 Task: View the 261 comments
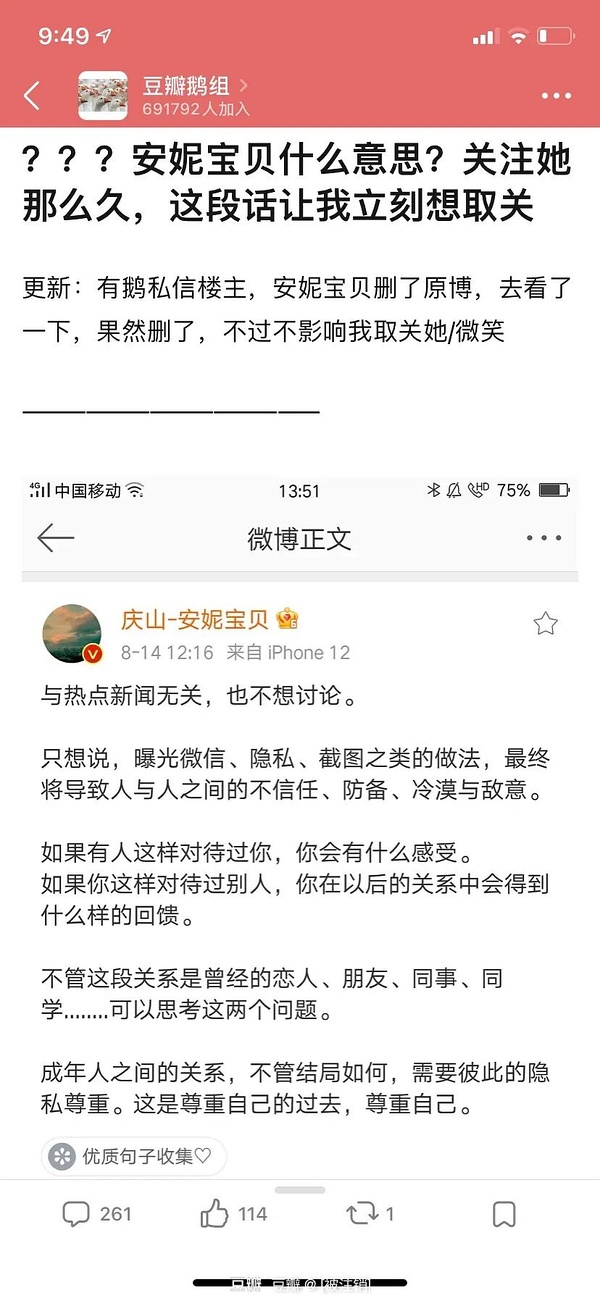(x=97, y=1214)
